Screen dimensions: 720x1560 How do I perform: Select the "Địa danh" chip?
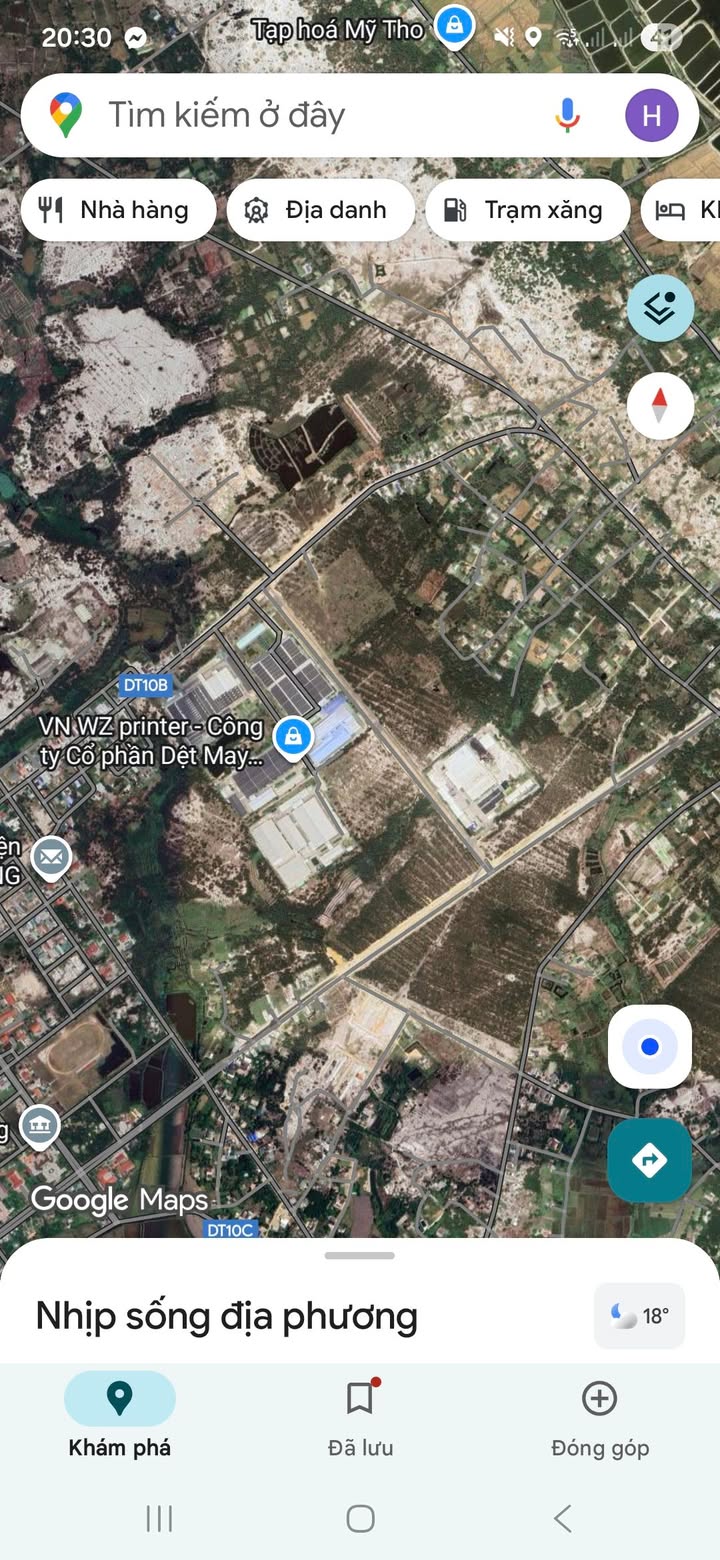click(320, 210)
